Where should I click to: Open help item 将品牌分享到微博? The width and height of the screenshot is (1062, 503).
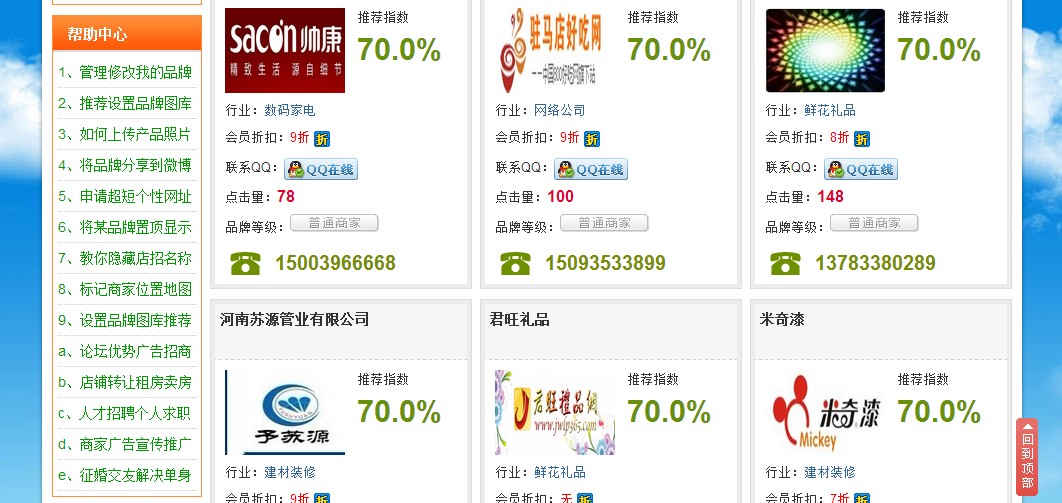tap(135, 165)
